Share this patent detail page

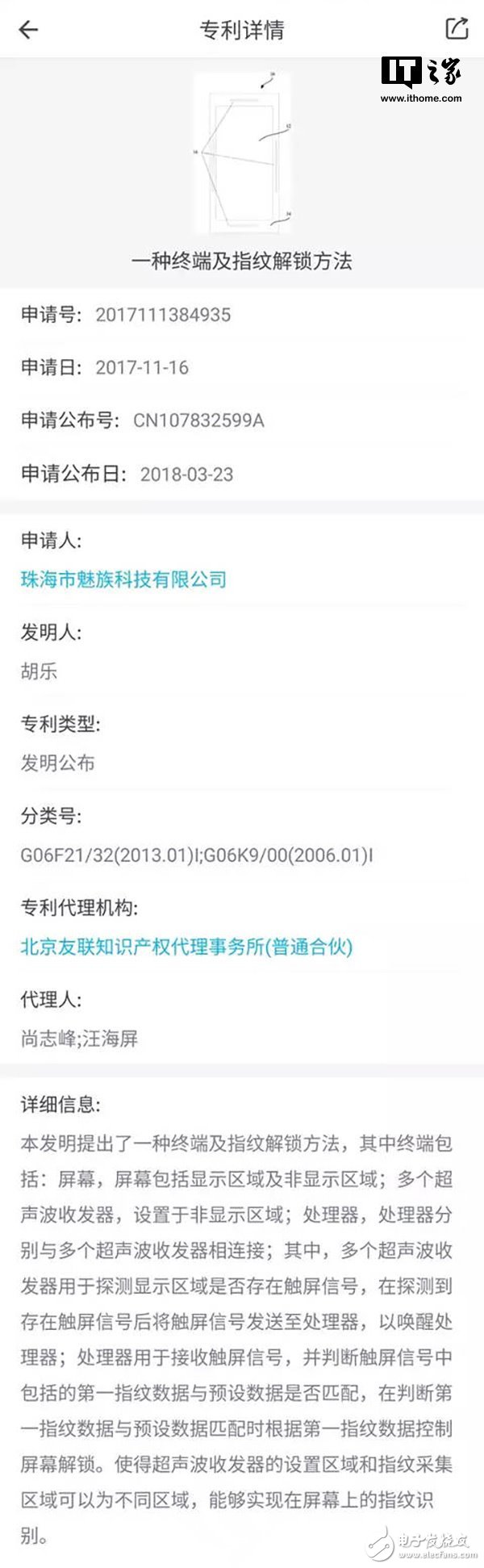(457, 29)
